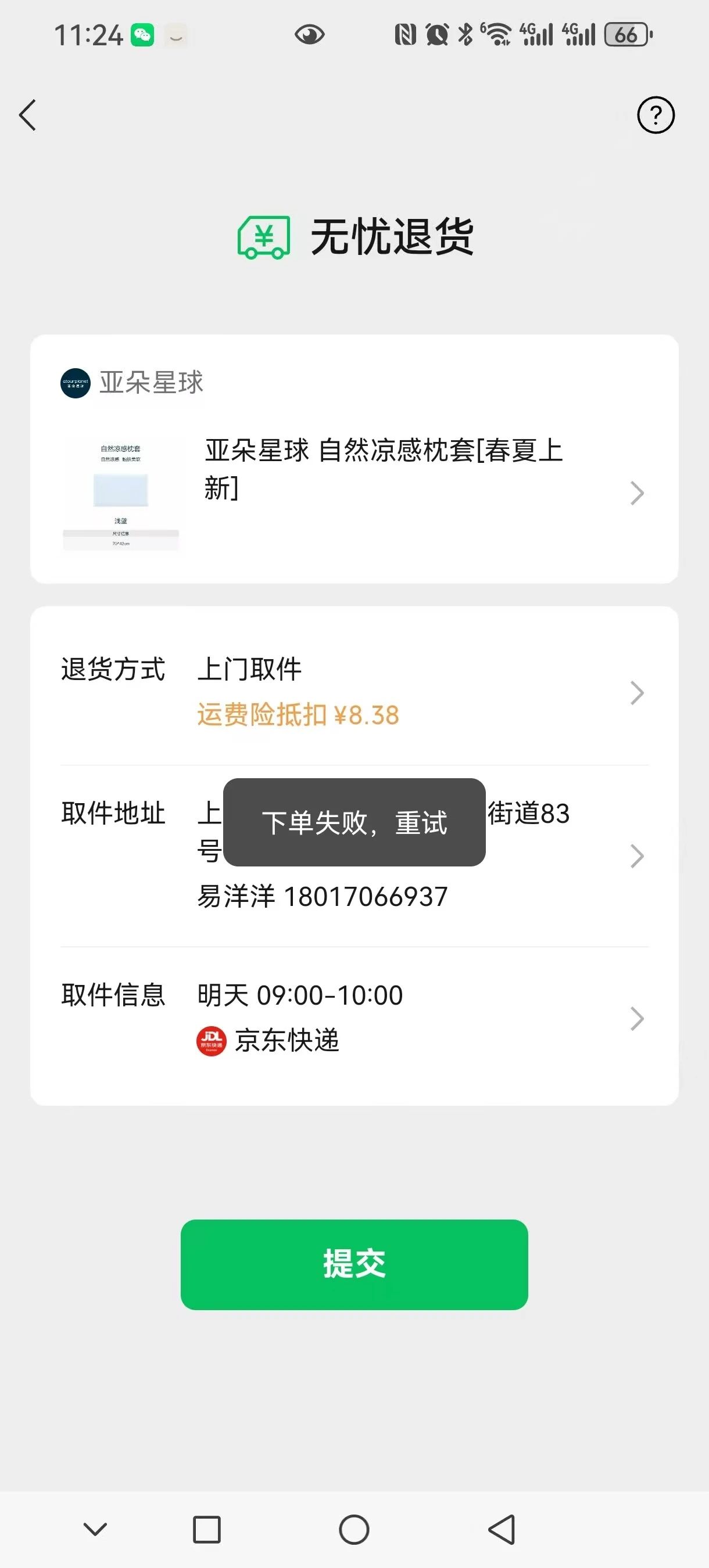This screenshot has height=1568, width=709.
Task: Open the help question mark icon
Action: [x=656, y=115]
